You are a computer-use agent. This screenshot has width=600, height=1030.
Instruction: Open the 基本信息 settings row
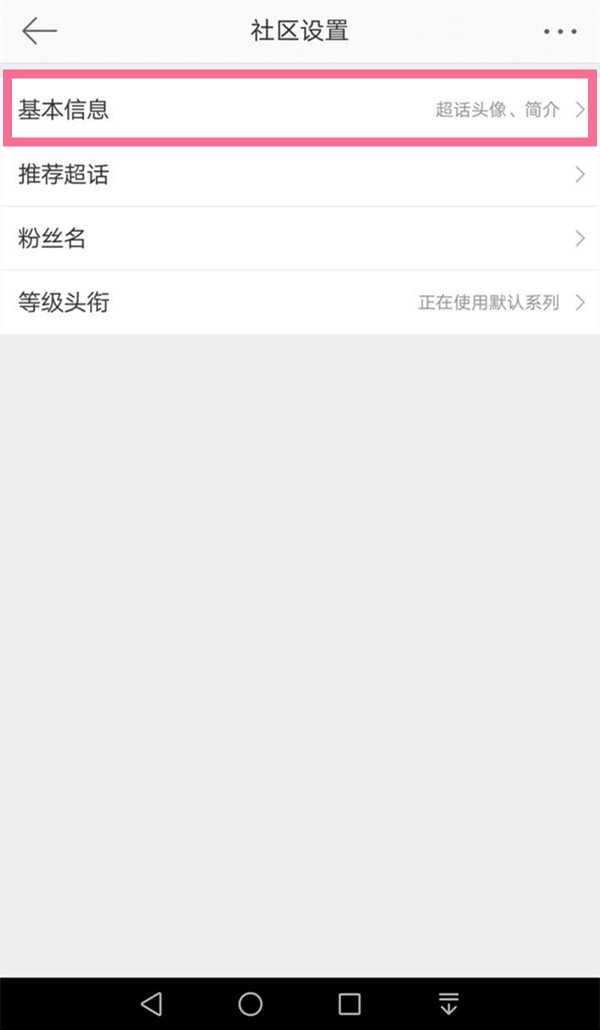(x=300, y=109)
